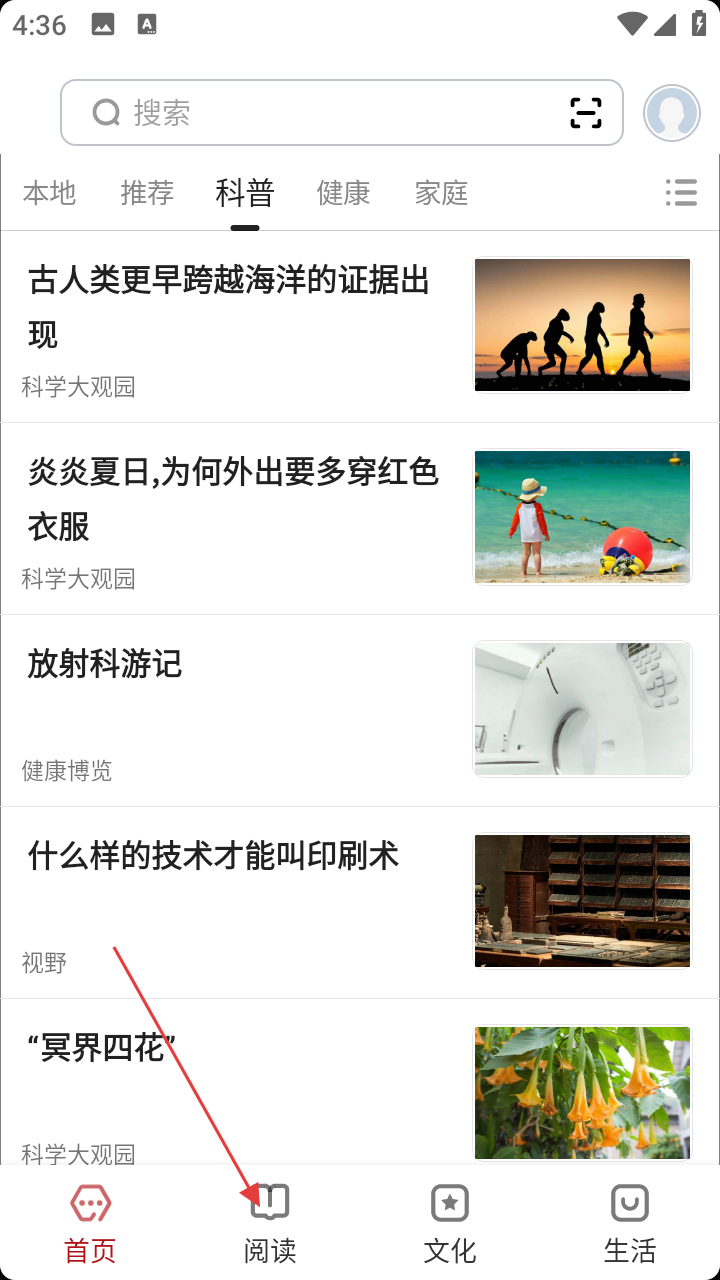Open the channel list menu icon
720x1280 pixels.
pyautogui.click(x=681, y=192)
